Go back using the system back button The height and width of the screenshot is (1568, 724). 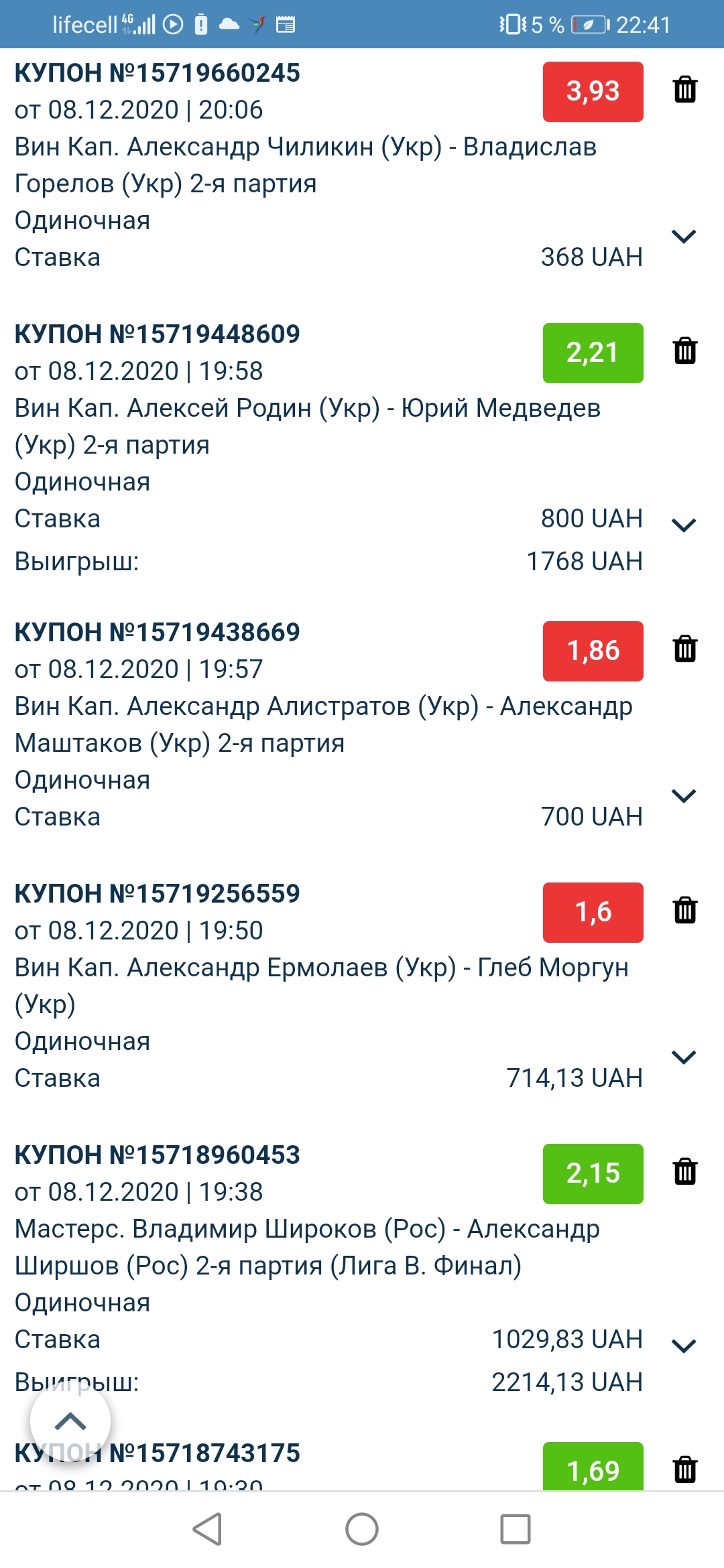207,1529
